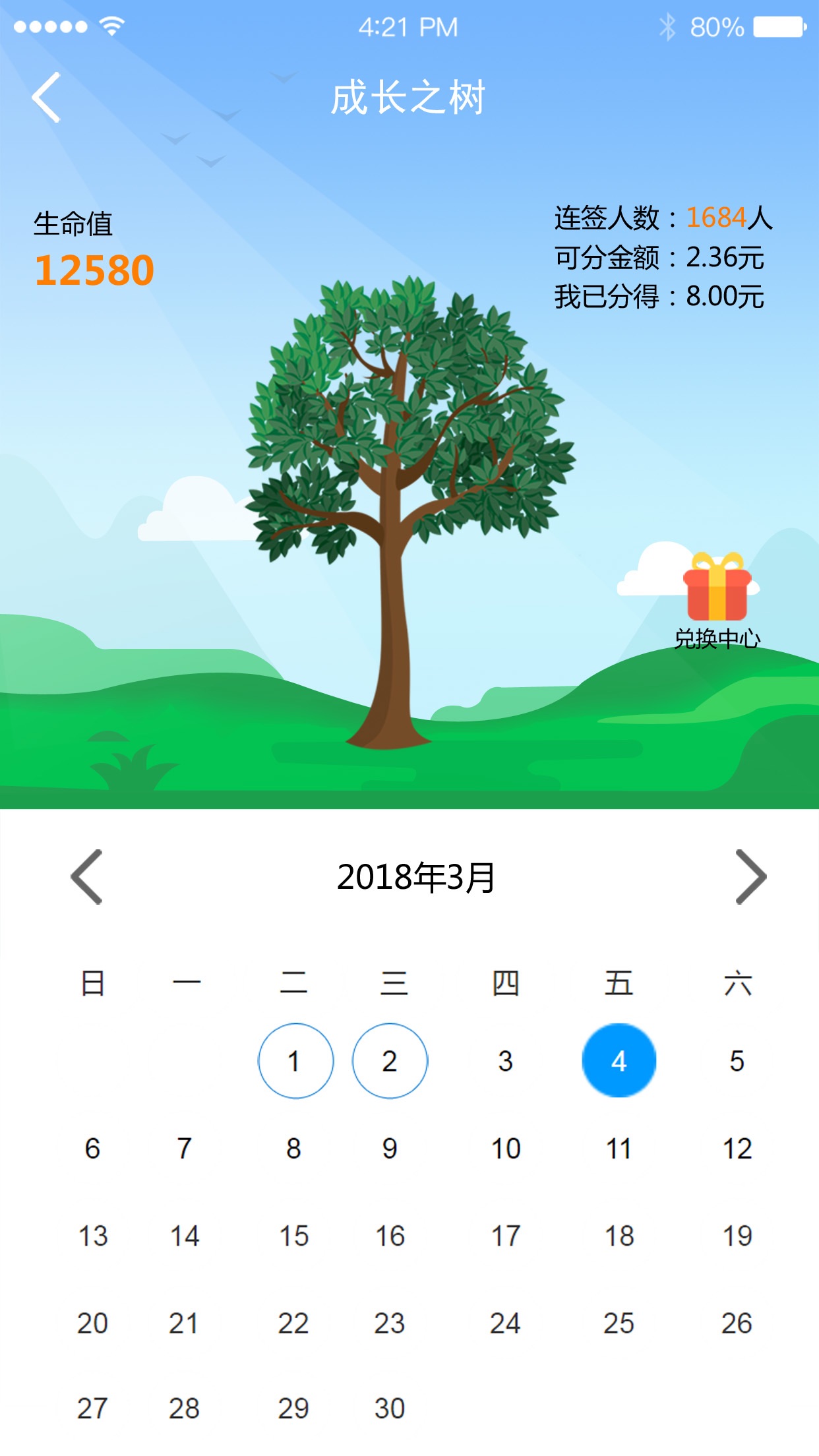The width and height of the screenshot is (819, 1456).
Task: Choose day 3 on the calendar
Action: 505,1061
